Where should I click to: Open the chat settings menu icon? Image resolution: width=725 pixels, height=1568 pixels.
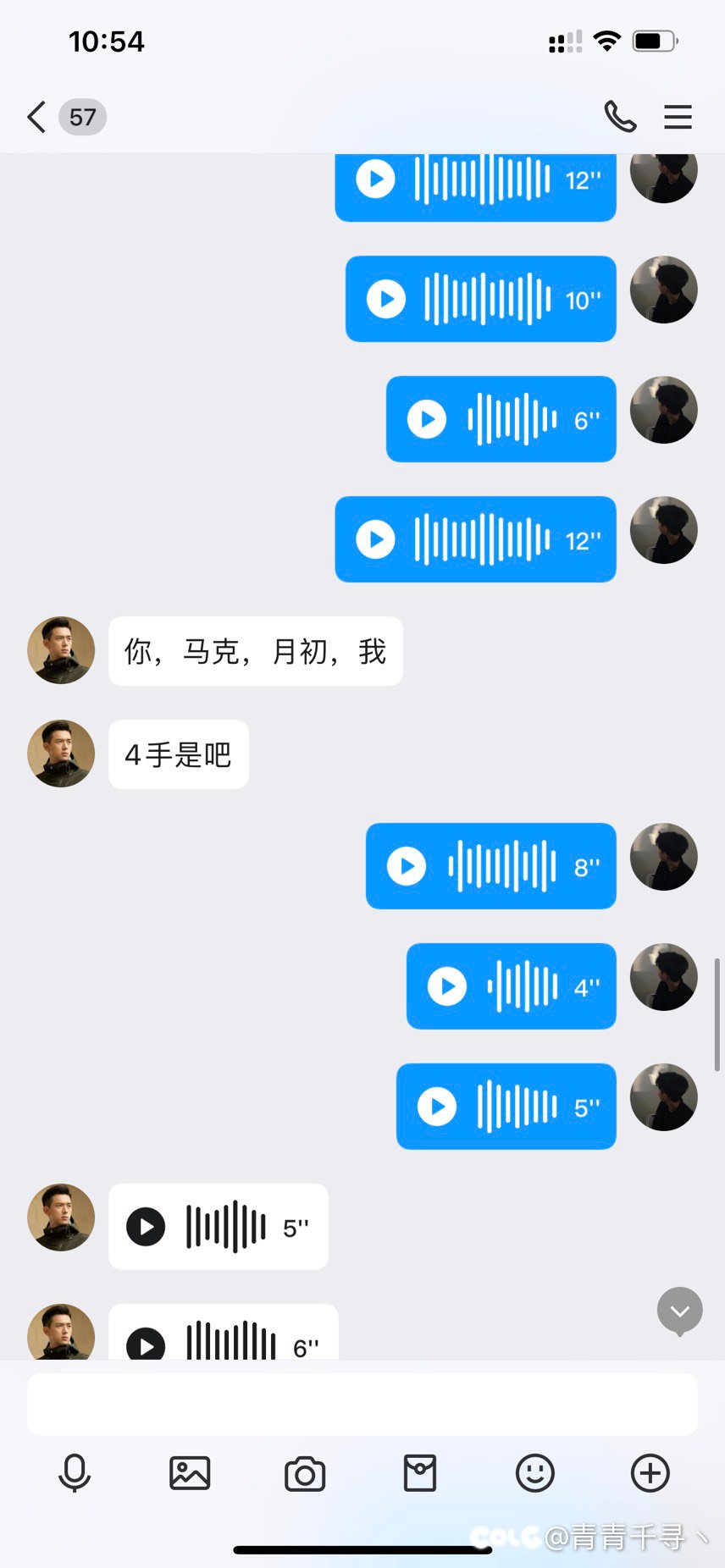coord(678,117)
